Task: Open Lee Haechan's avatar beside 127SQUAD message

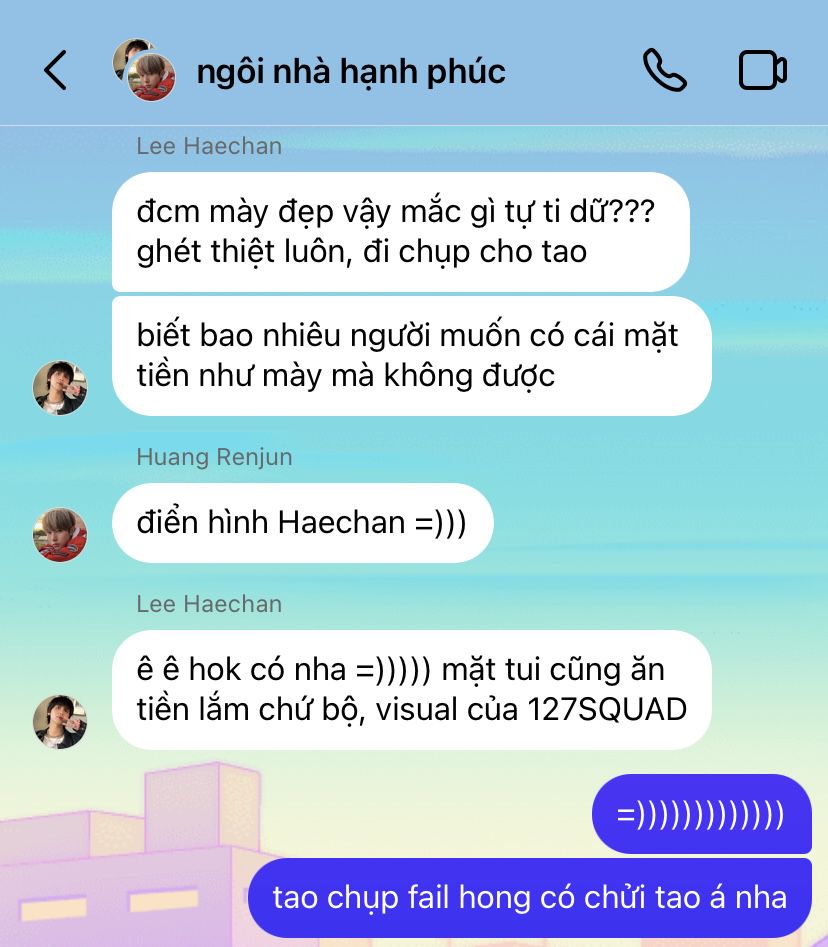Action: coord(60,722)
